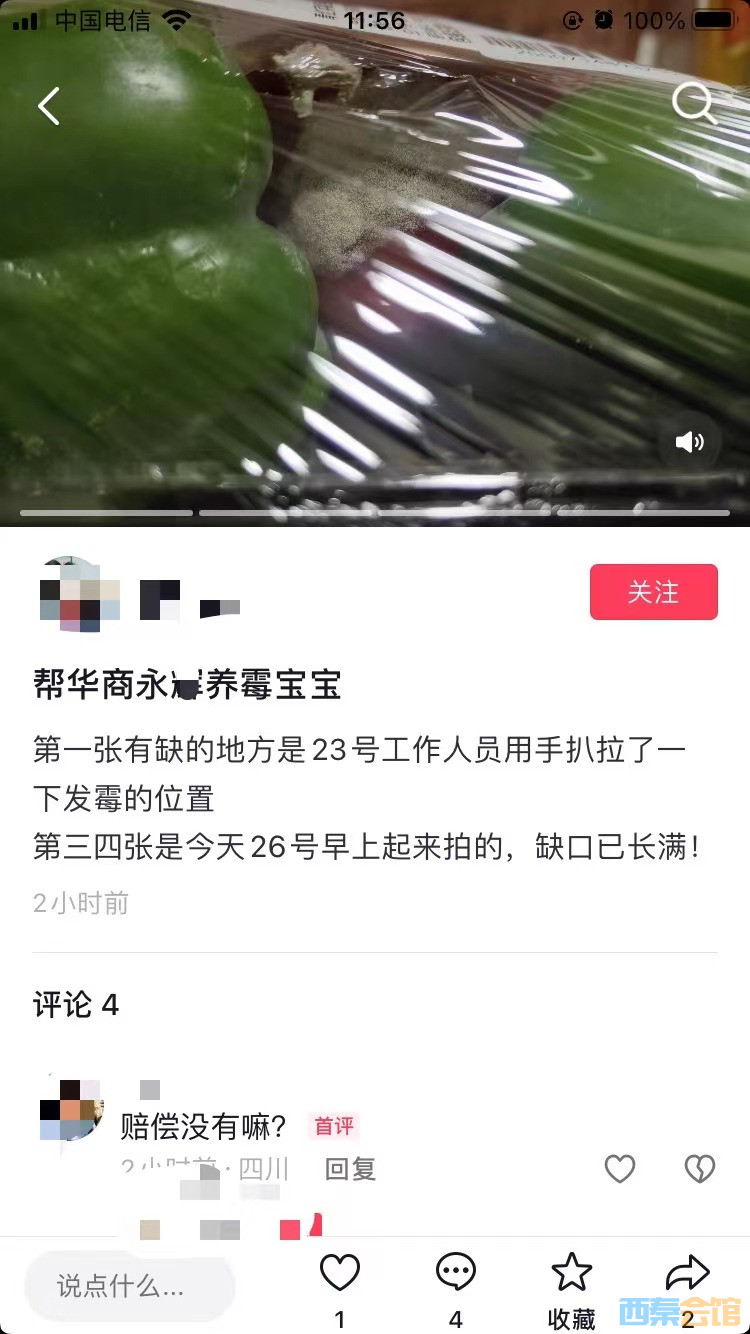Reply to the 赔偿没有嘛 comment
The height and width of the screenshot is (1334, 750).
[351, 1168]
